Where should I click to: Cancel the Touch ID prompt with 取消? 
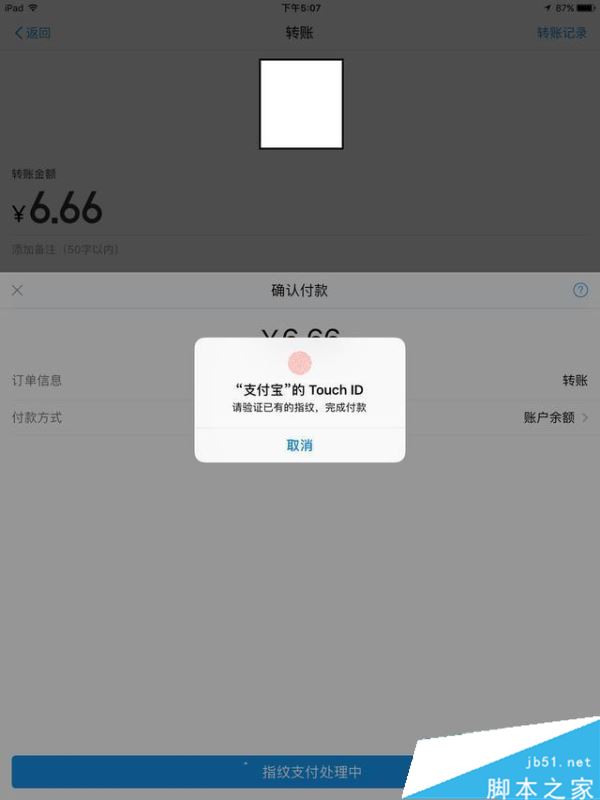point(300,445)
